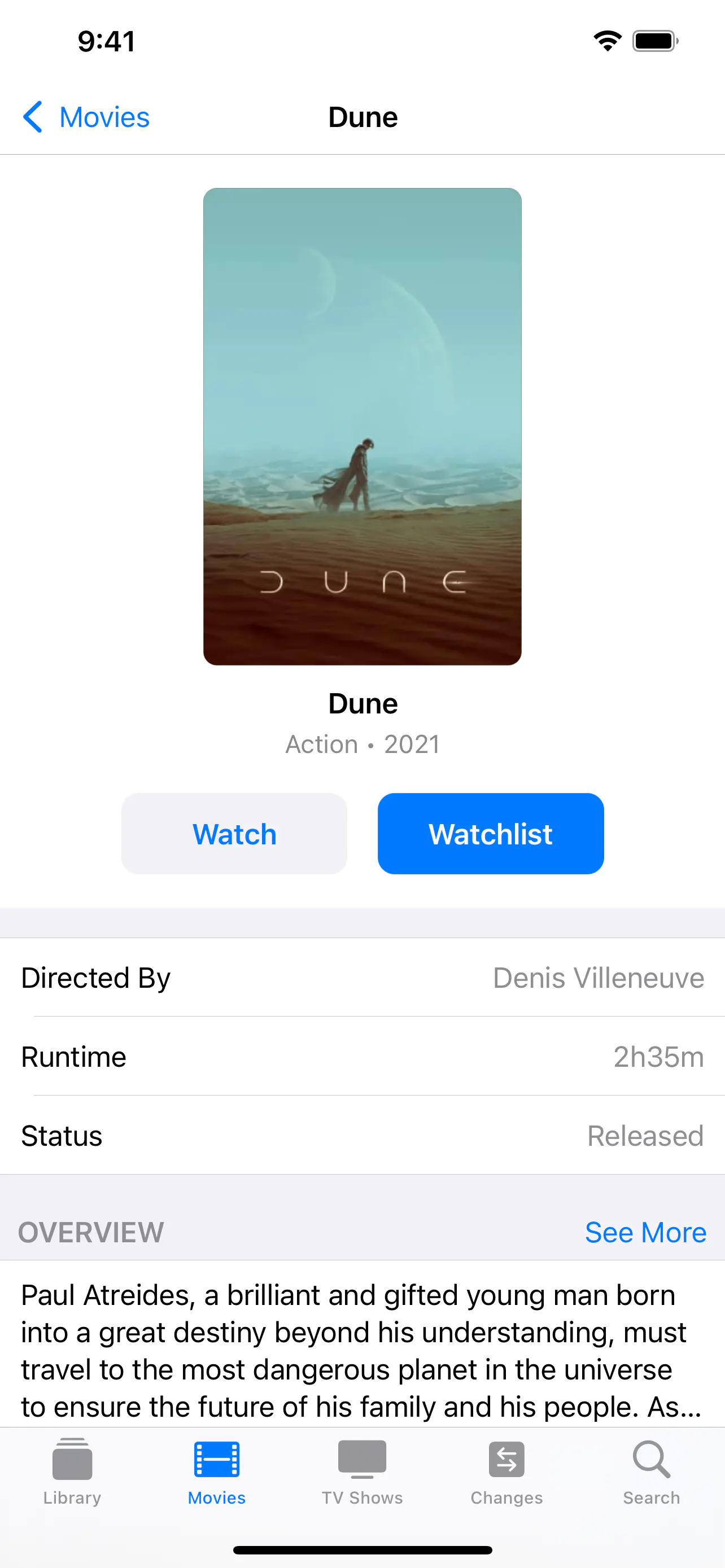Add Dune to the Watchlist
Viewport: 725px width, 1568px height.
tap(491, 833)
